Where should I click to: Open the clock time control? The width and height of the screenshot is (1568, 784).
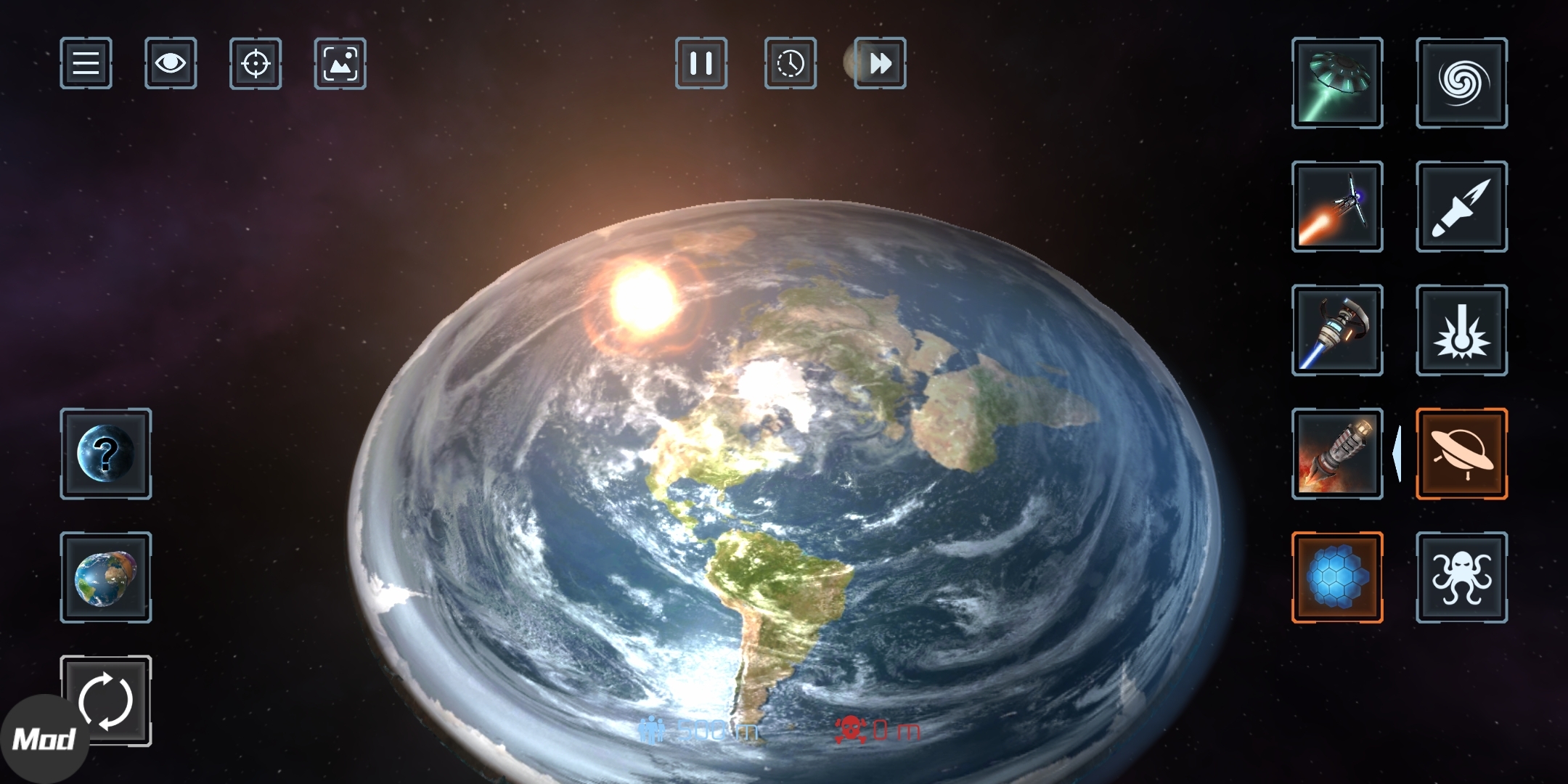point(791,63)
